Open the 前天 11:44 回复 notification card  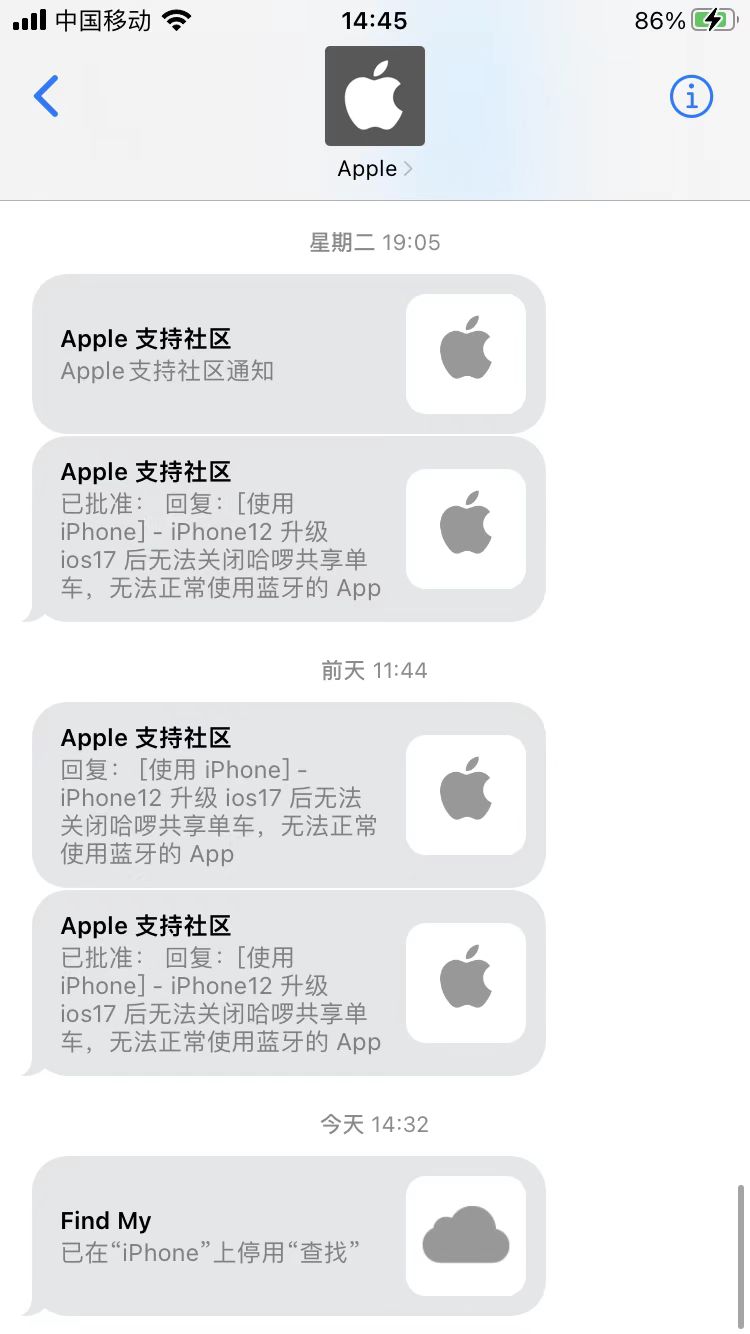click(x=288, y=795)
